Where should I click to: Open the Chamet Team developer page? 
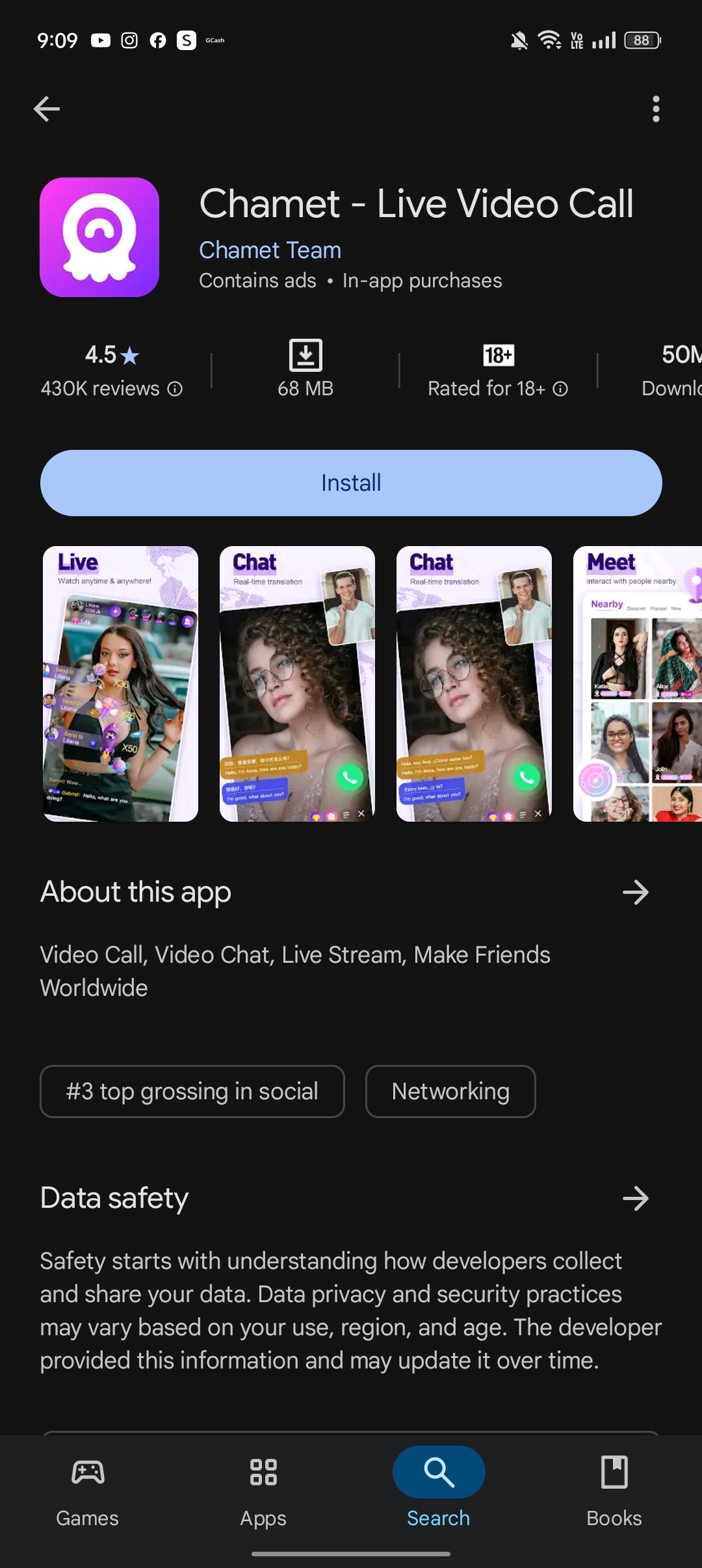(x=270, y=250)
